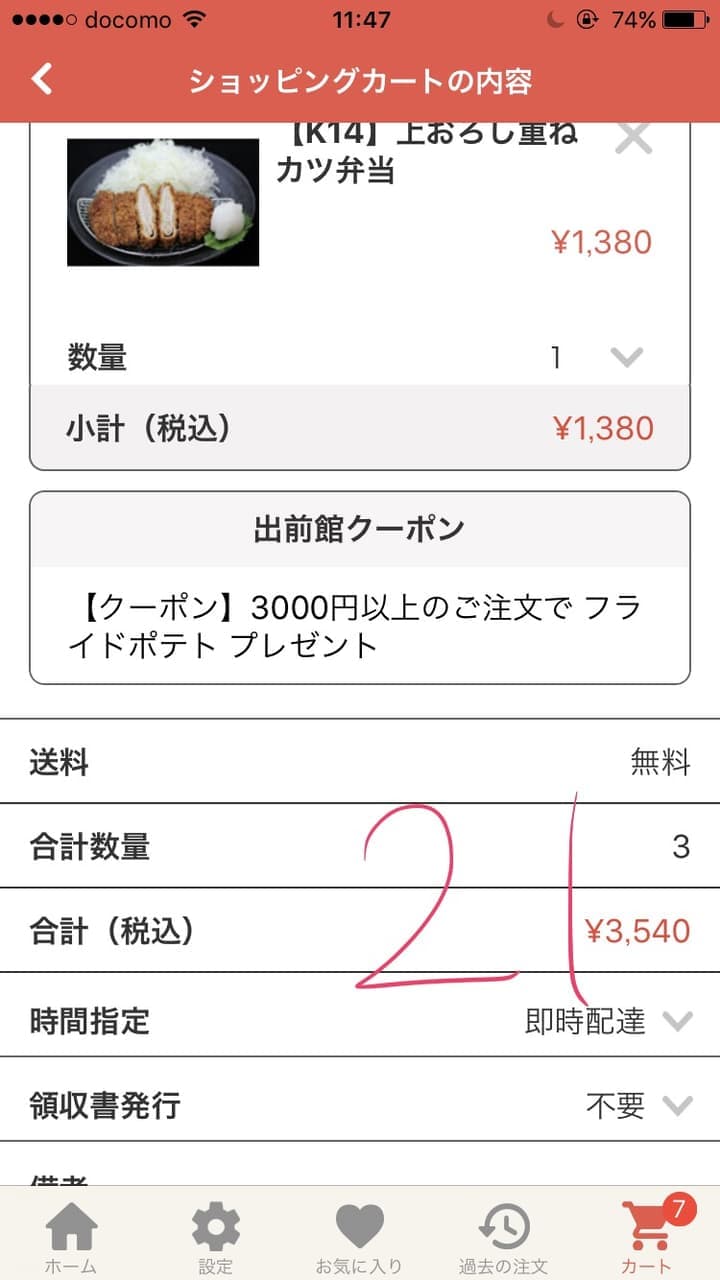
Task: Open お気に入り favorites with the heart icon
Action: 360,1230
